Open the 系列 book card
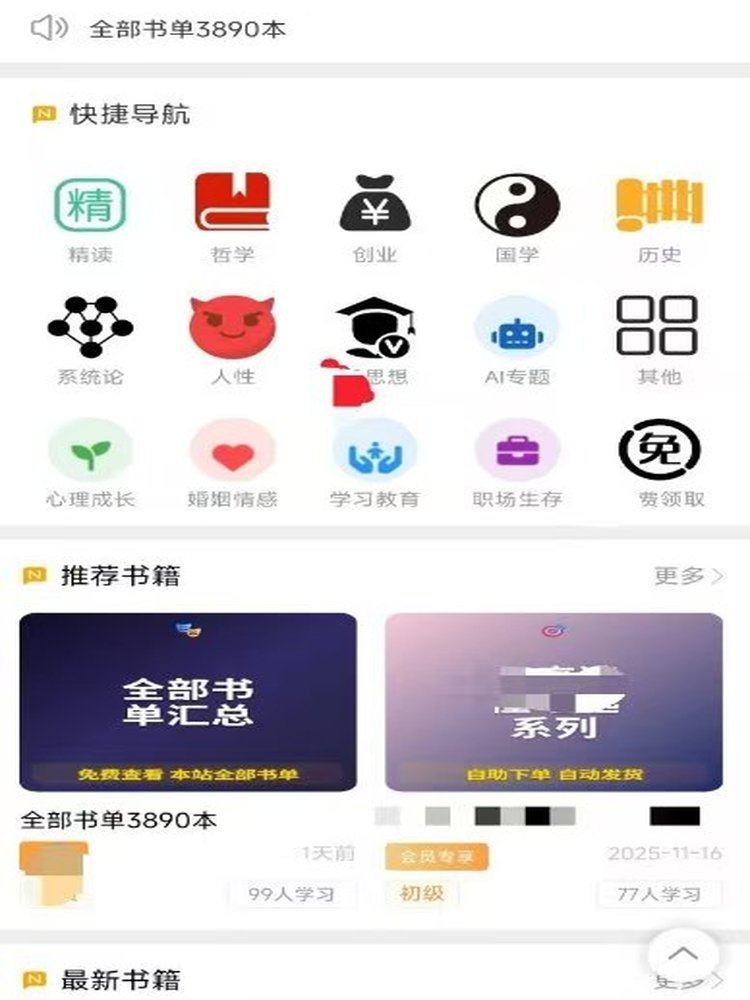Screen dimensions: 750x1000 tap(553, 702)
